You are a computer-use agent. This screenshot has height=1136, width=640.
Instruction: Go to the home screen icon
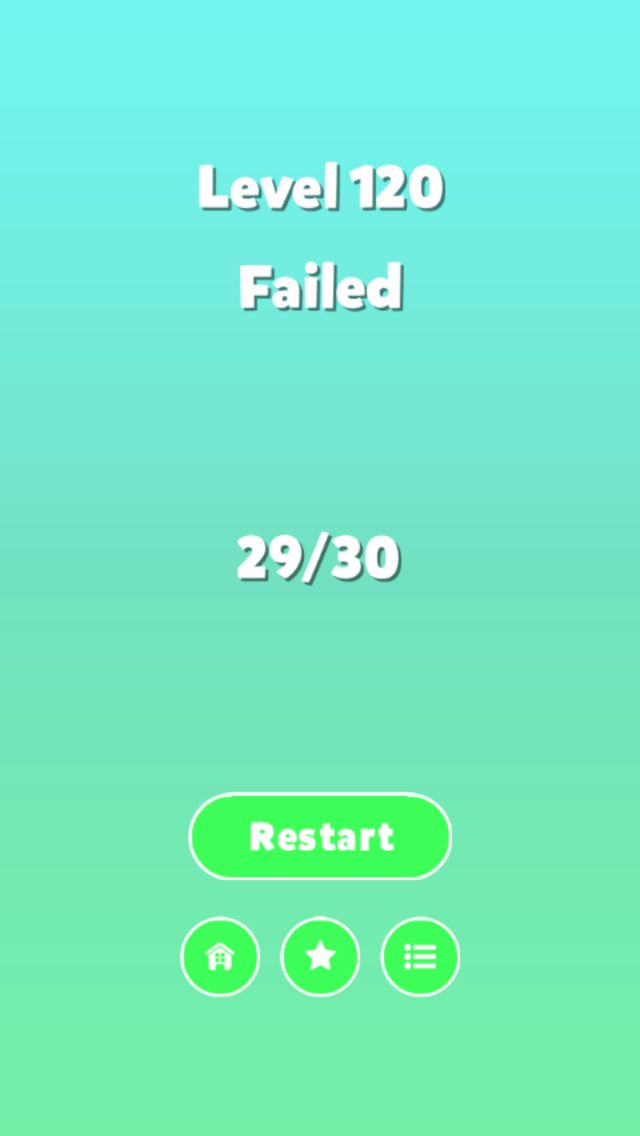coord(220,957)
